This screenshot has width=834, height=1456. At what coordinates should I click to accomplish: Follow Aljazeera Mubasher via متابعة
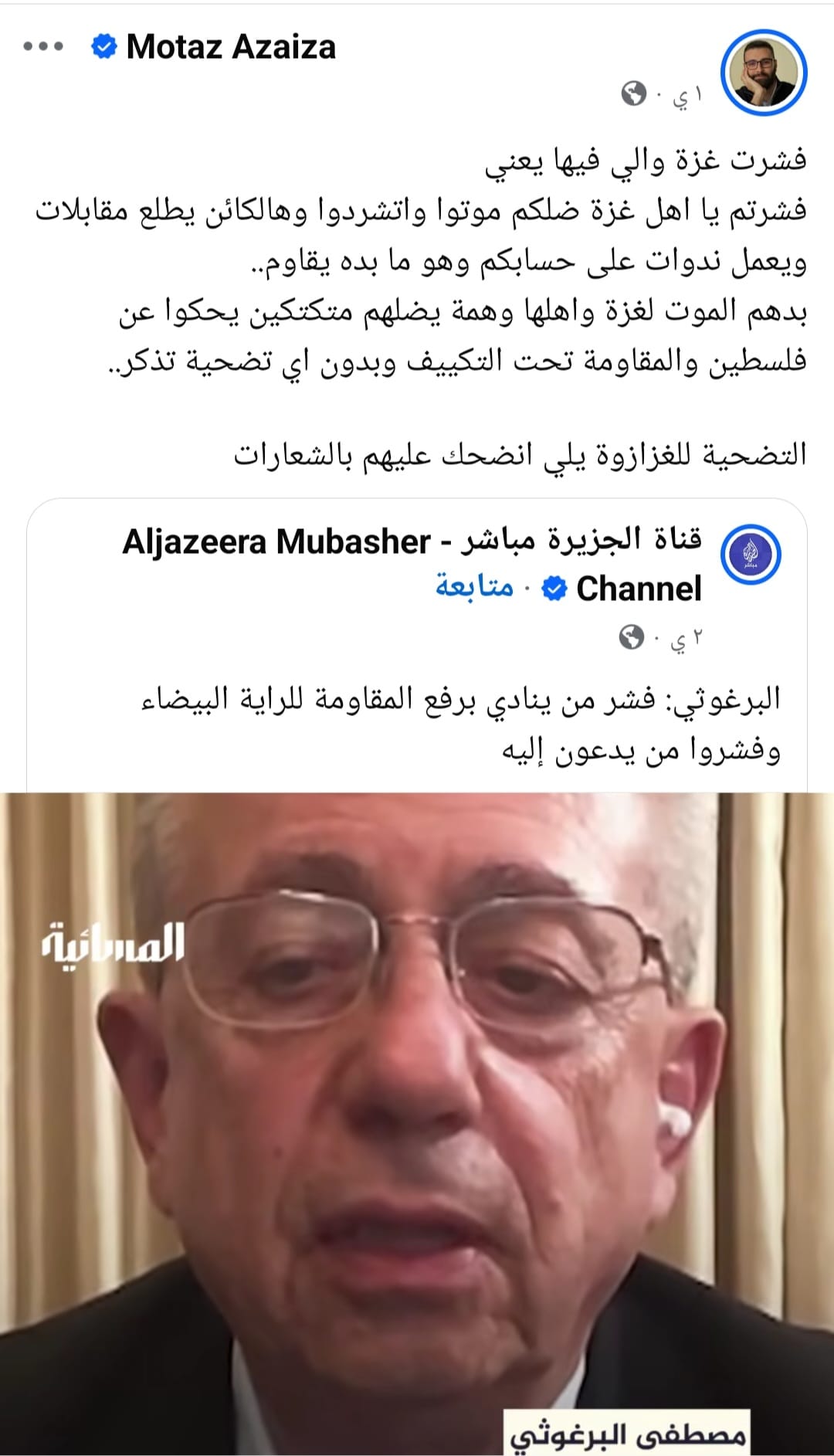coord(474,586)
